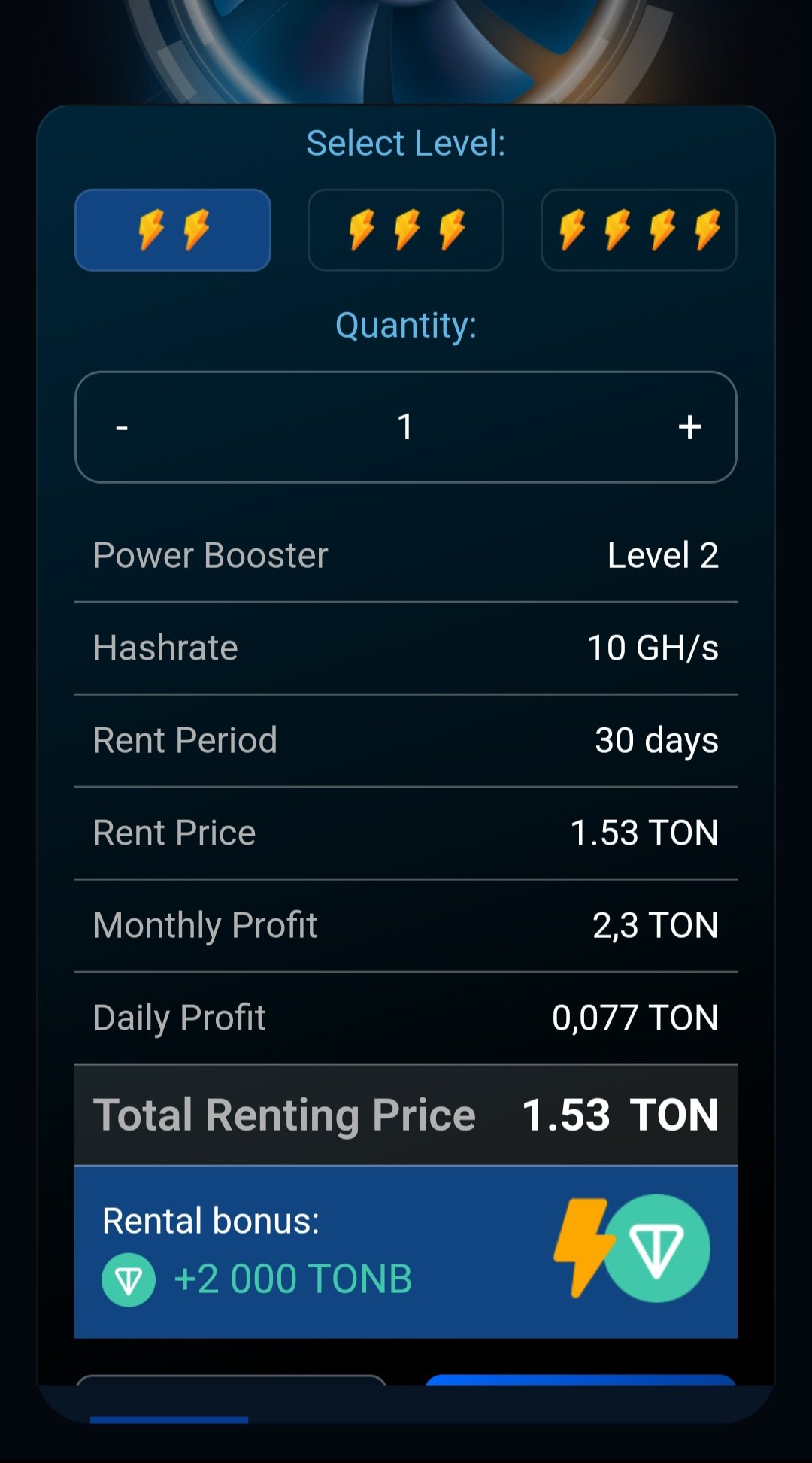Select the two-bolt level option

(173, 230)
